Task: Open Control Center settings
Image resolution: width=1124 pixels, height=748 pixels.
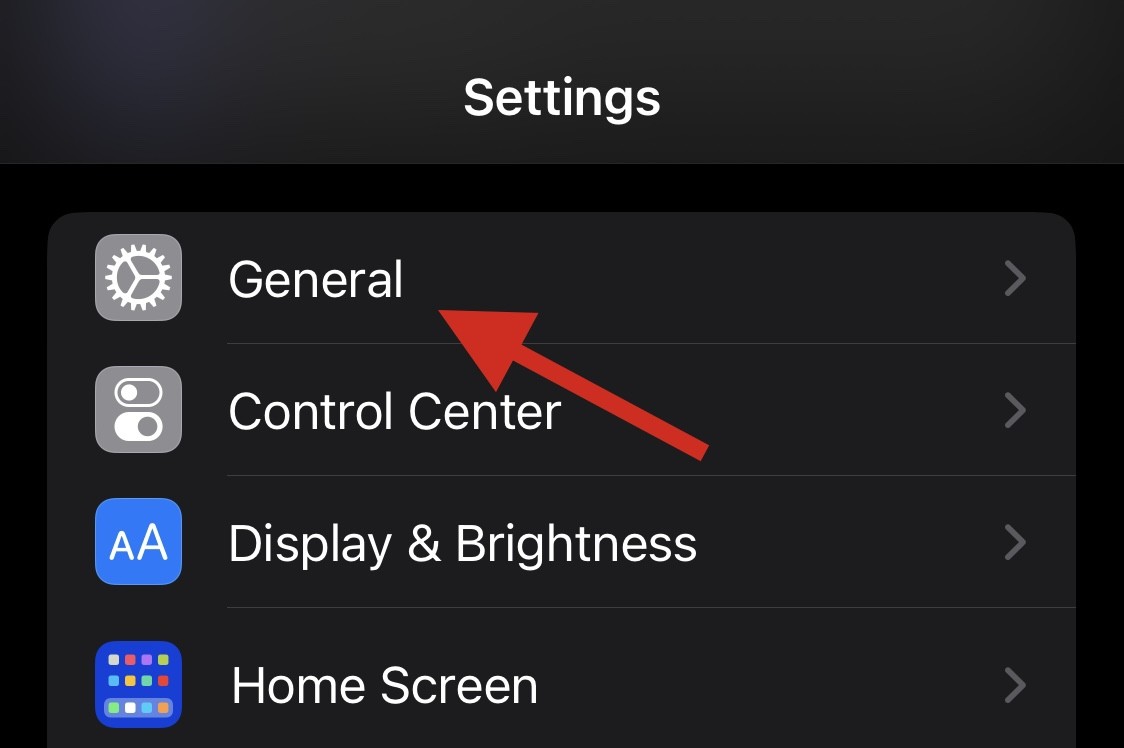Action: tap(394, 411)
